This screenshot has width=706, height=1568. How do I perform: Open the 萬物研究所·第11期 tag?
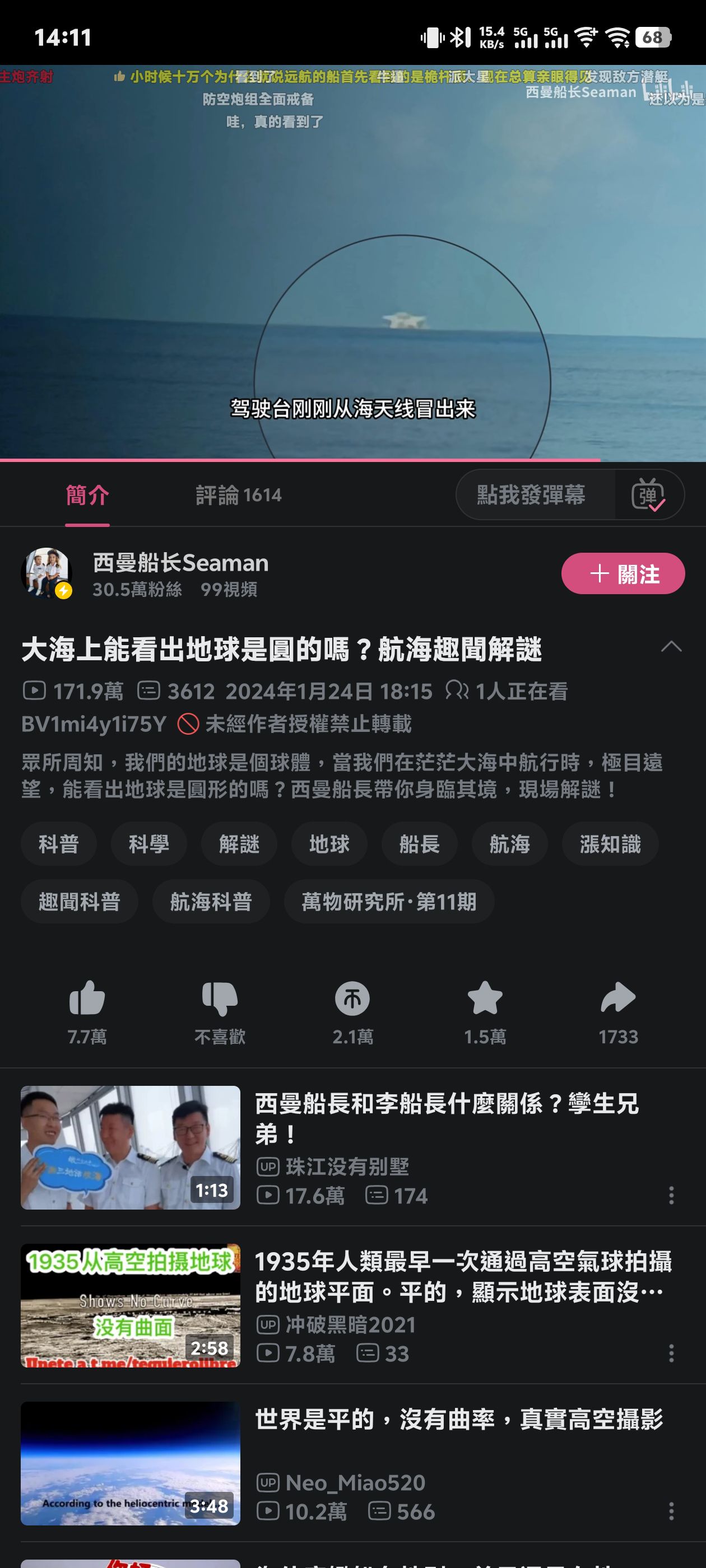pyautogui.click(x=389, y=901)
